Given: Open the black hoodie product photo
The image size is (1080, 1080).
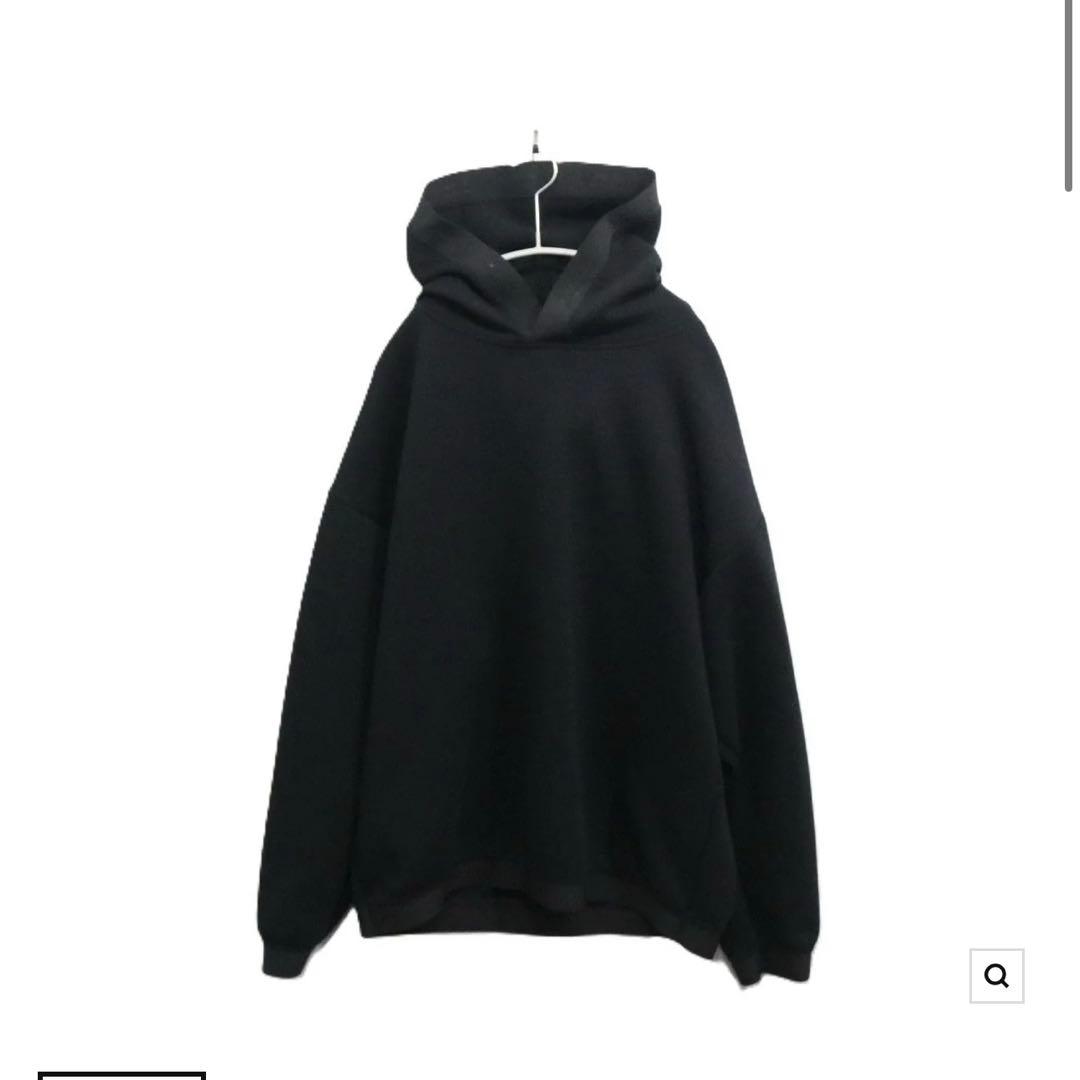Looking at the screenshot, I should (x=538, y=560).
